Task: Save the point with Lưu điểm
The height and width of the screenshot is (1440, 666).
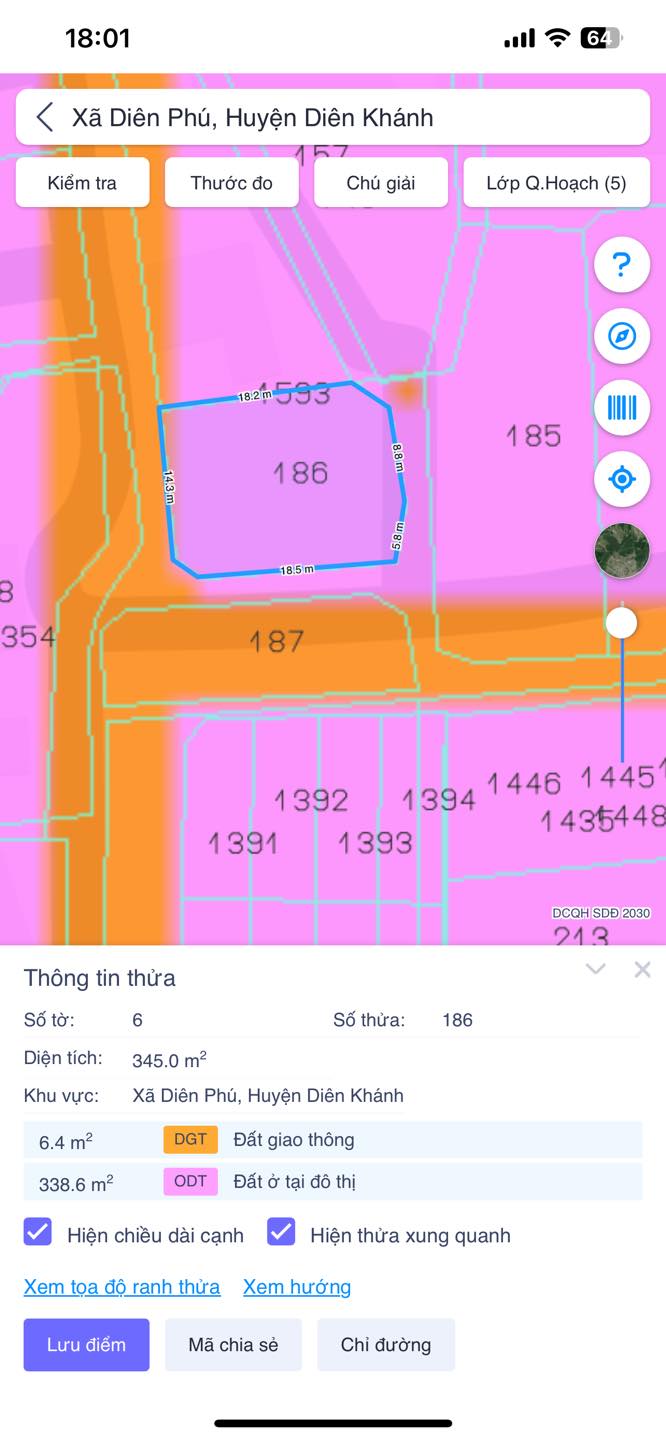Action: [x=87, y=1345]
